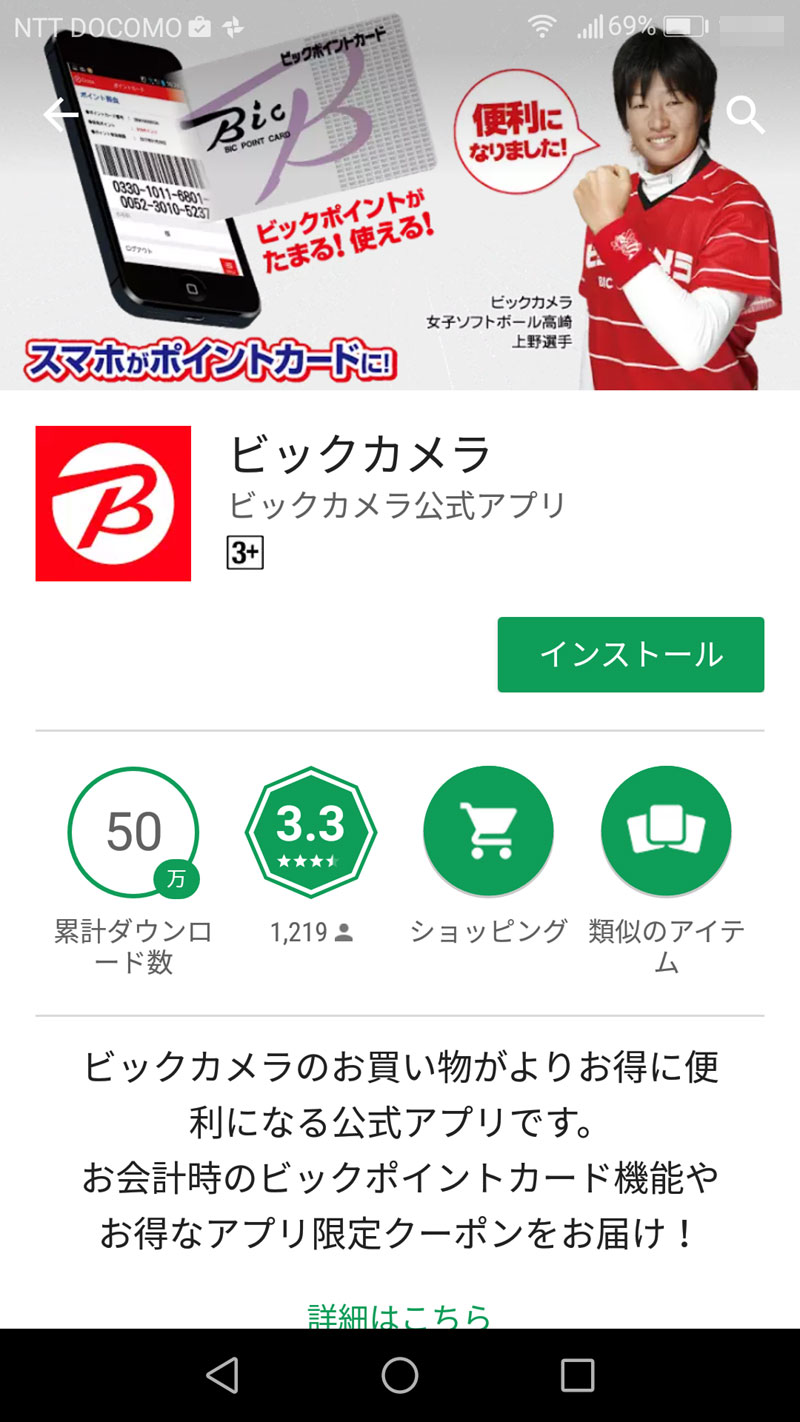
Task: Go back using the top-left arrow
Action: tap(60, 115)
